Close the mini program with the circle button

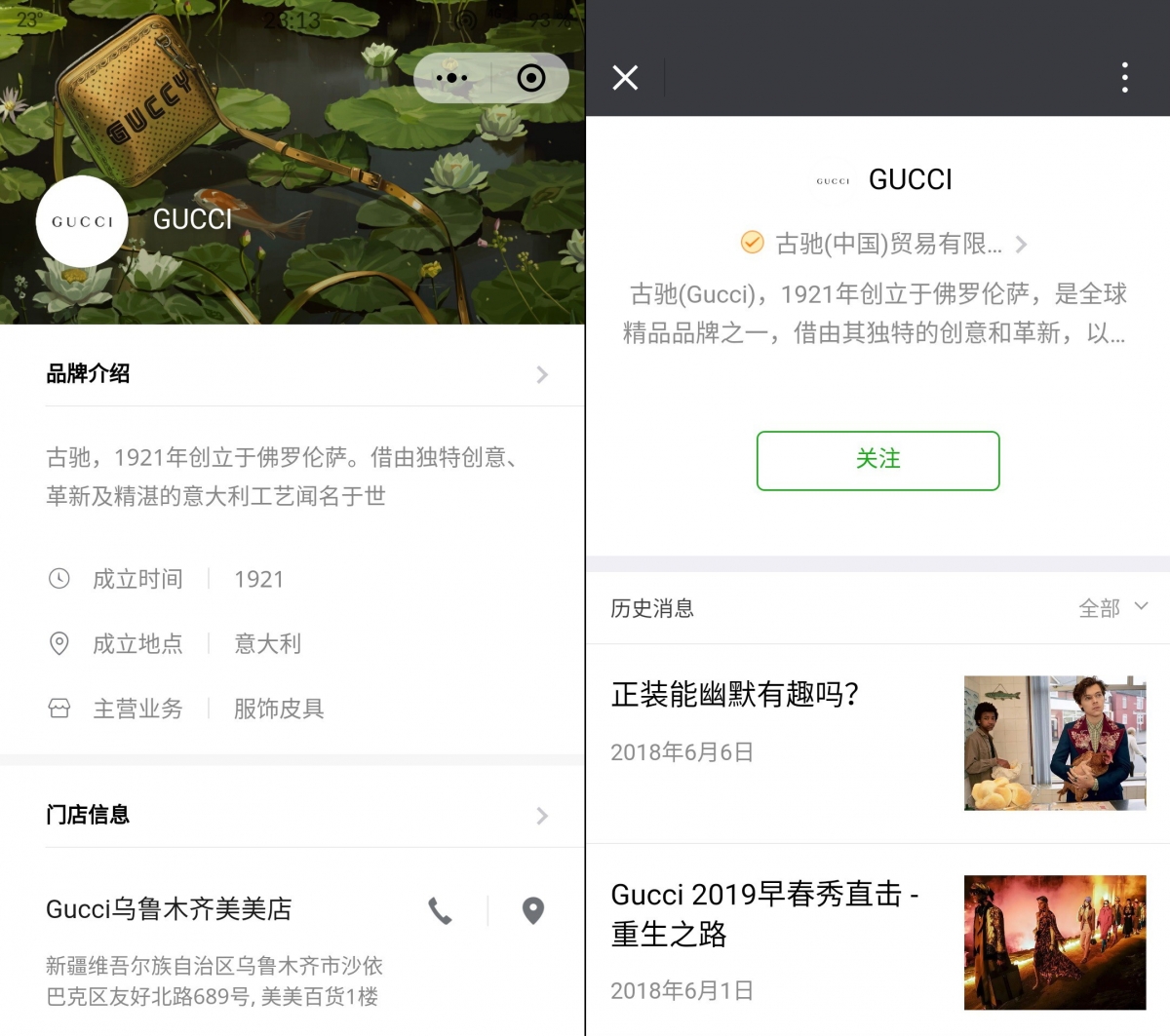530,78
